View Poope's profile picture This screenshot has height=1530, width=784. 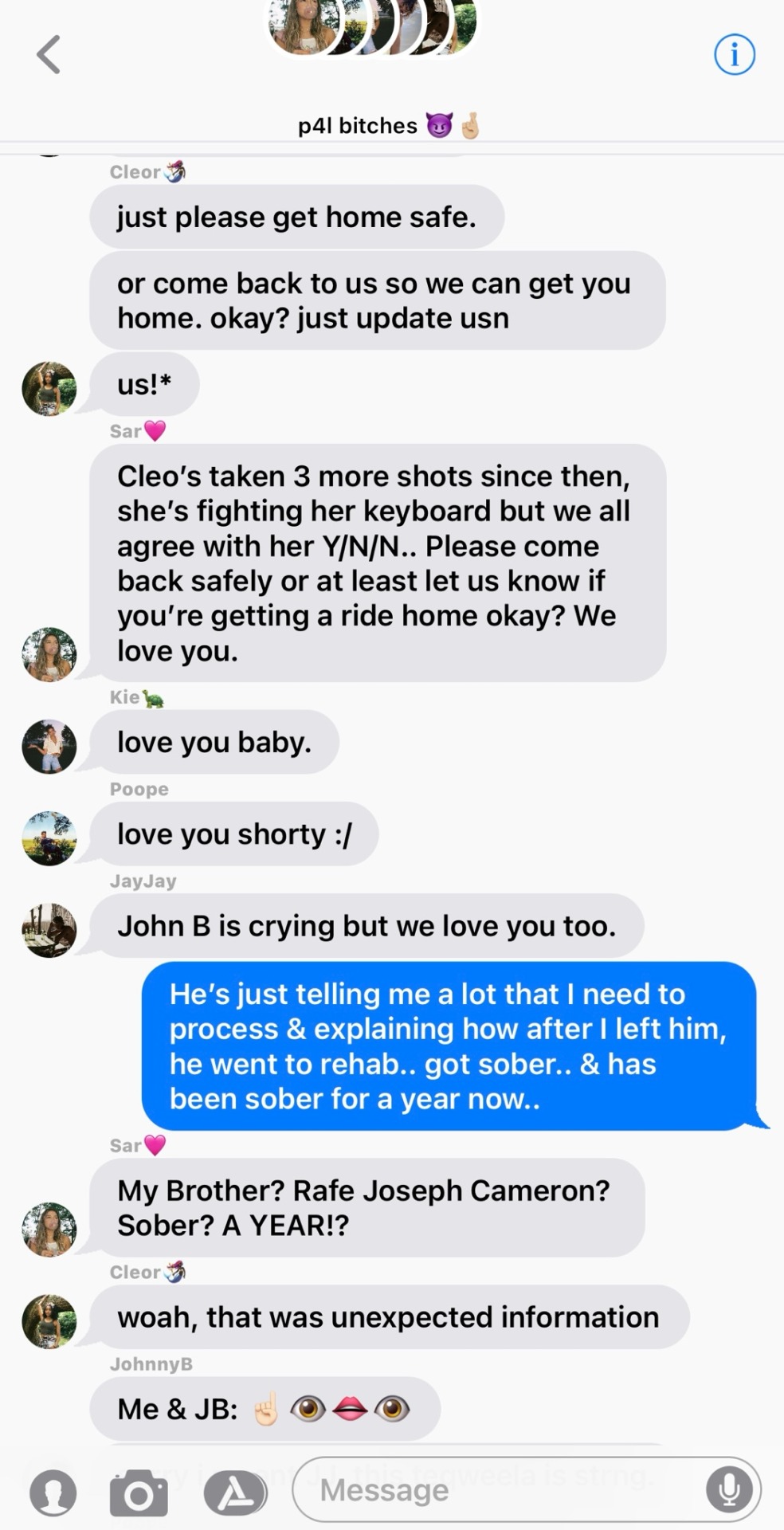pos(49,838)
